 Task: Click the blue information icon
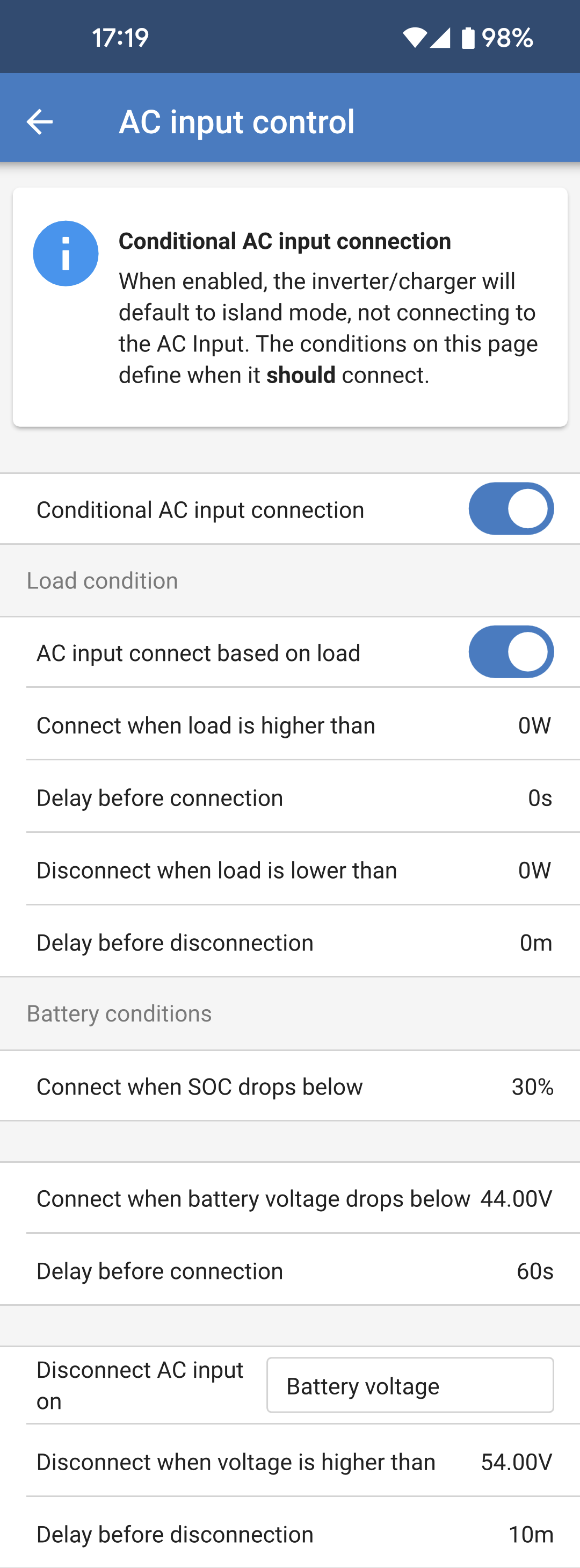coord(66,253)
